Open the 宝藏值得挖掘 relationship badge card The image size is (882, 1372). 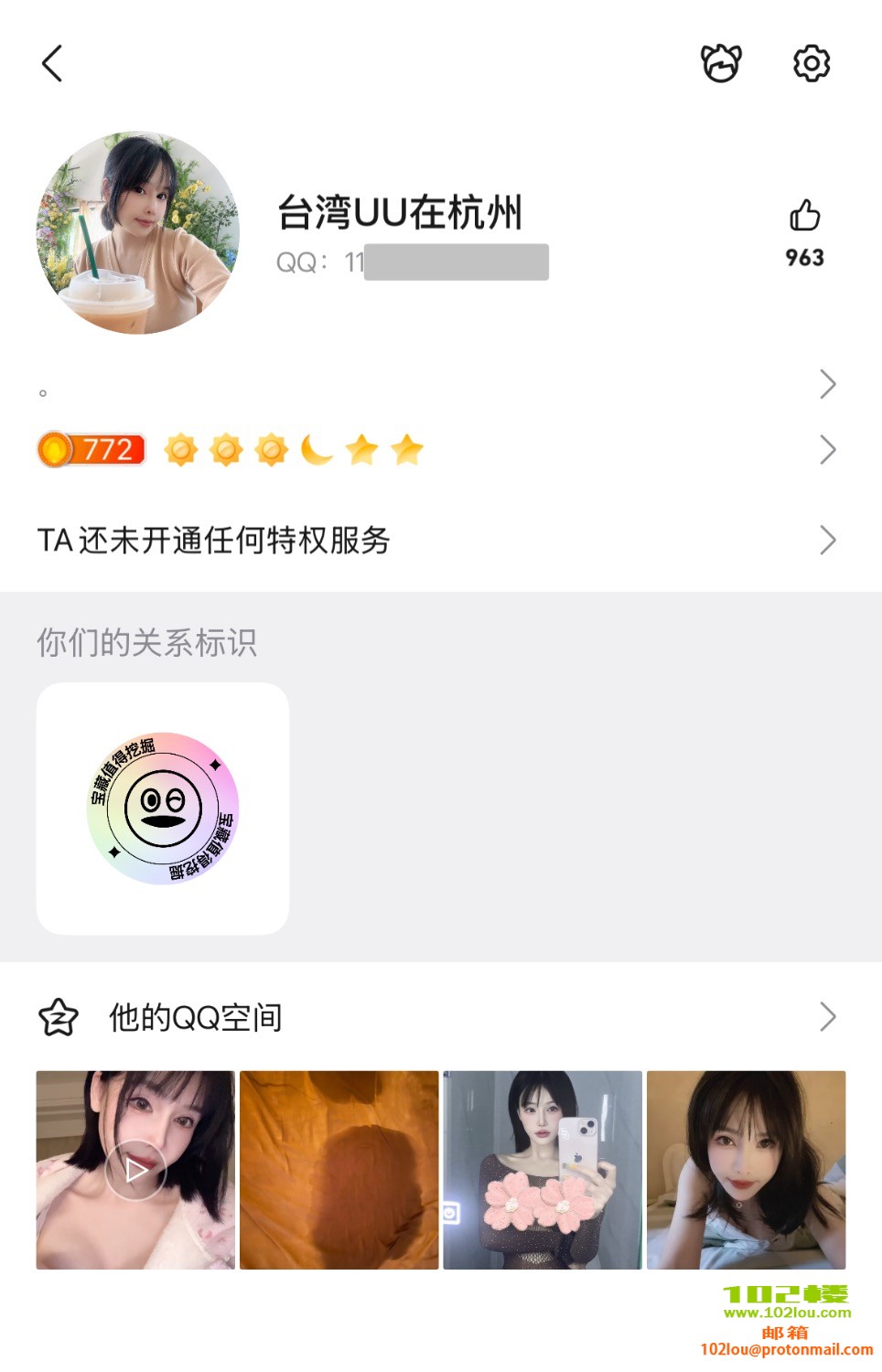163,809
